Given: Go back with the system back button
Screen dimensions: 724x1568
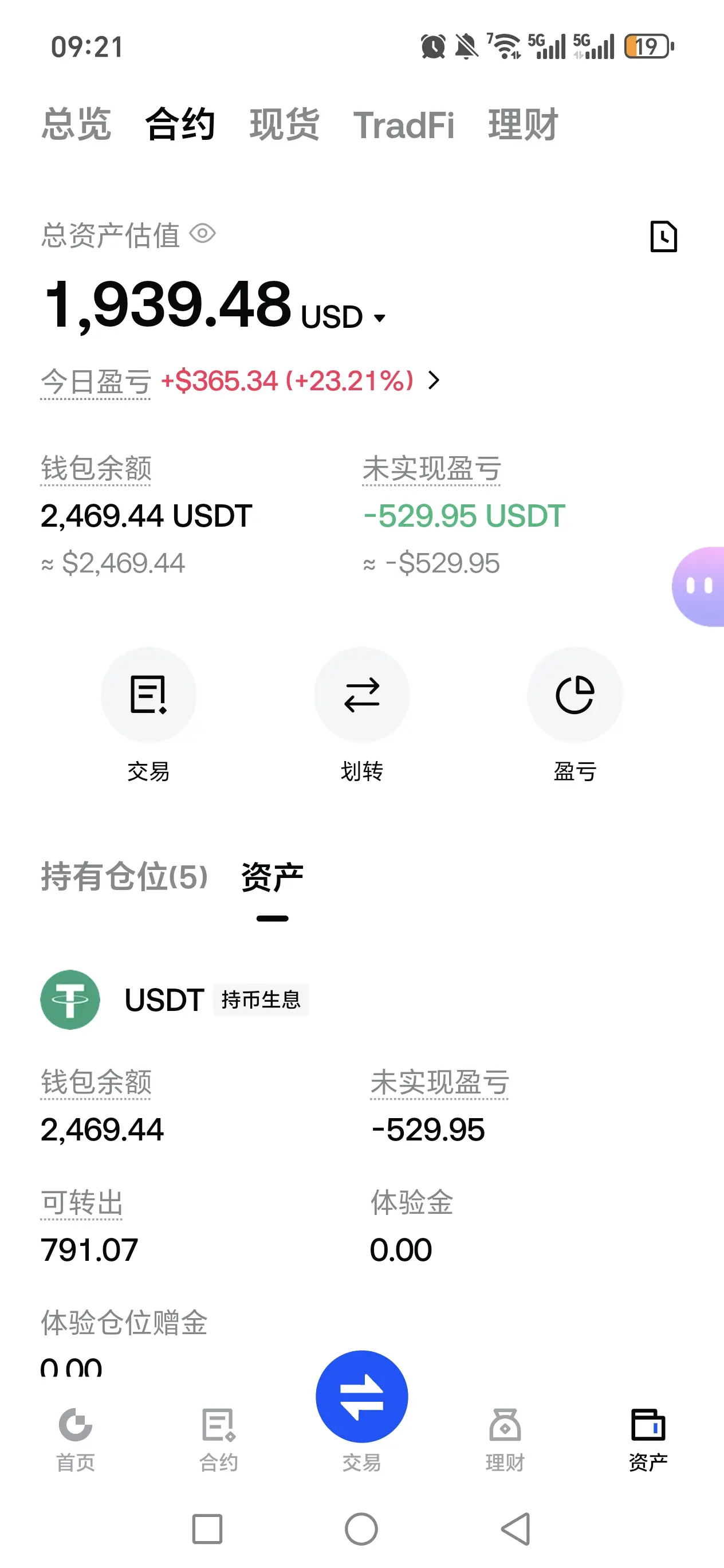Looking at the screenshot, I should (x=516, y=1528).
